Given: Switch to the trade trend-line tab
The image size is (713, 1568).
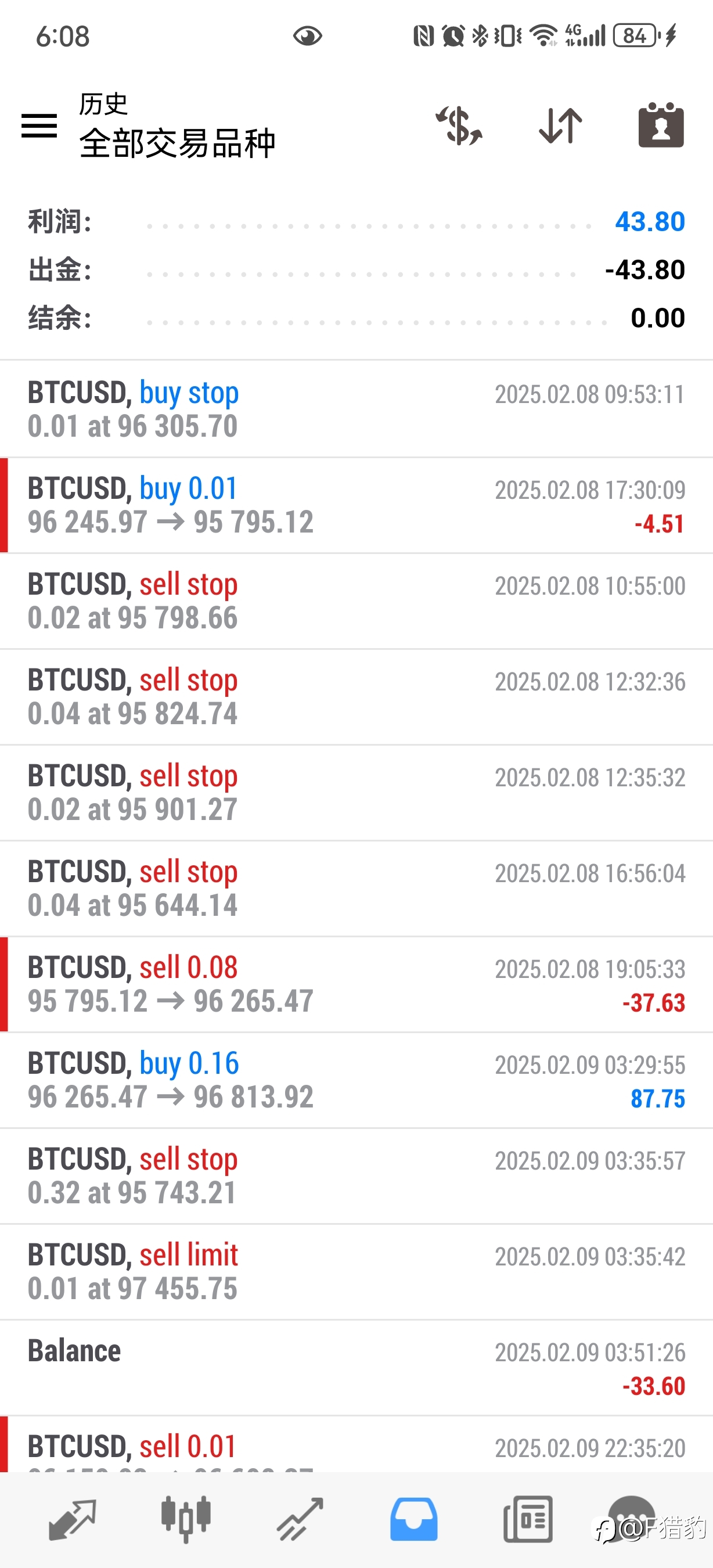Looking at the screenshot, I should 300,1519.
